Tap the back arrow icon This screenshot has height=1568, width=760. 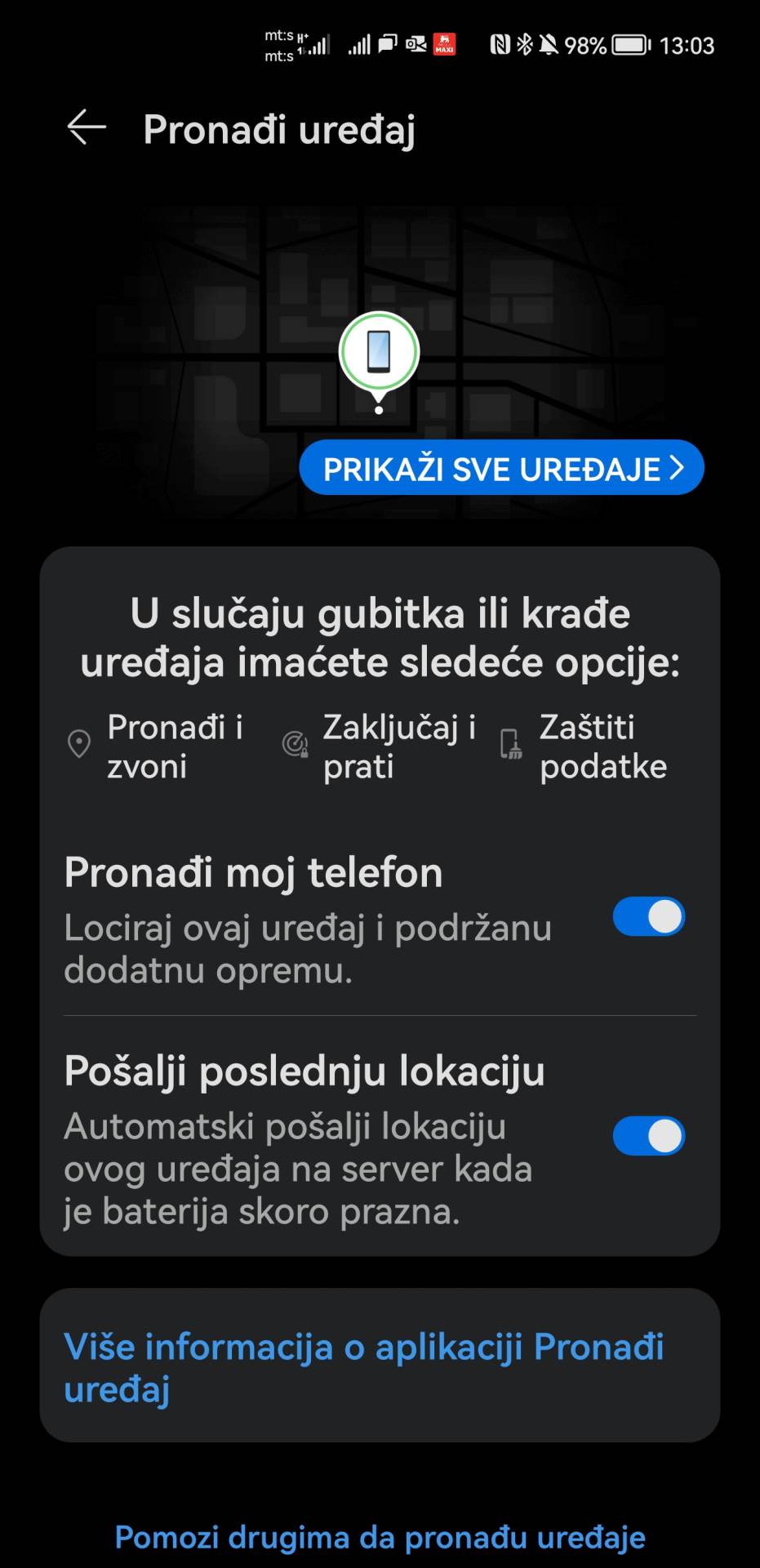(85, 127)
